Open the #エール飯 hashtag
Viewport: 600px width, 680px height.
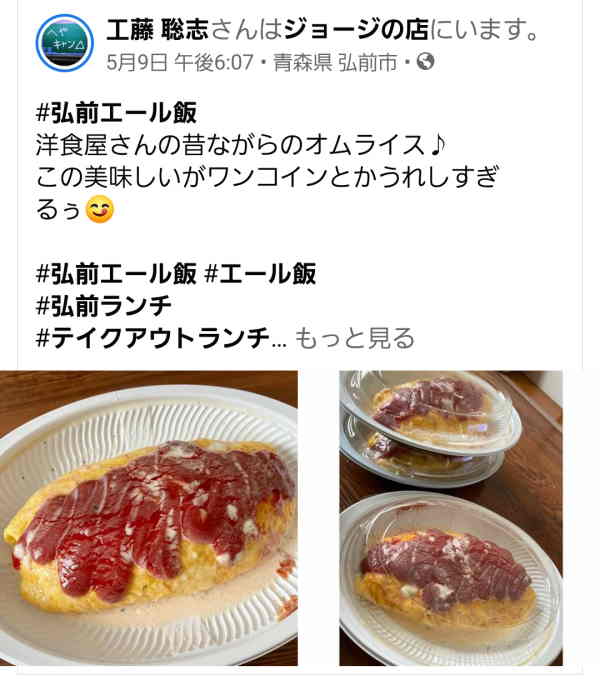(x=260, y=273)
